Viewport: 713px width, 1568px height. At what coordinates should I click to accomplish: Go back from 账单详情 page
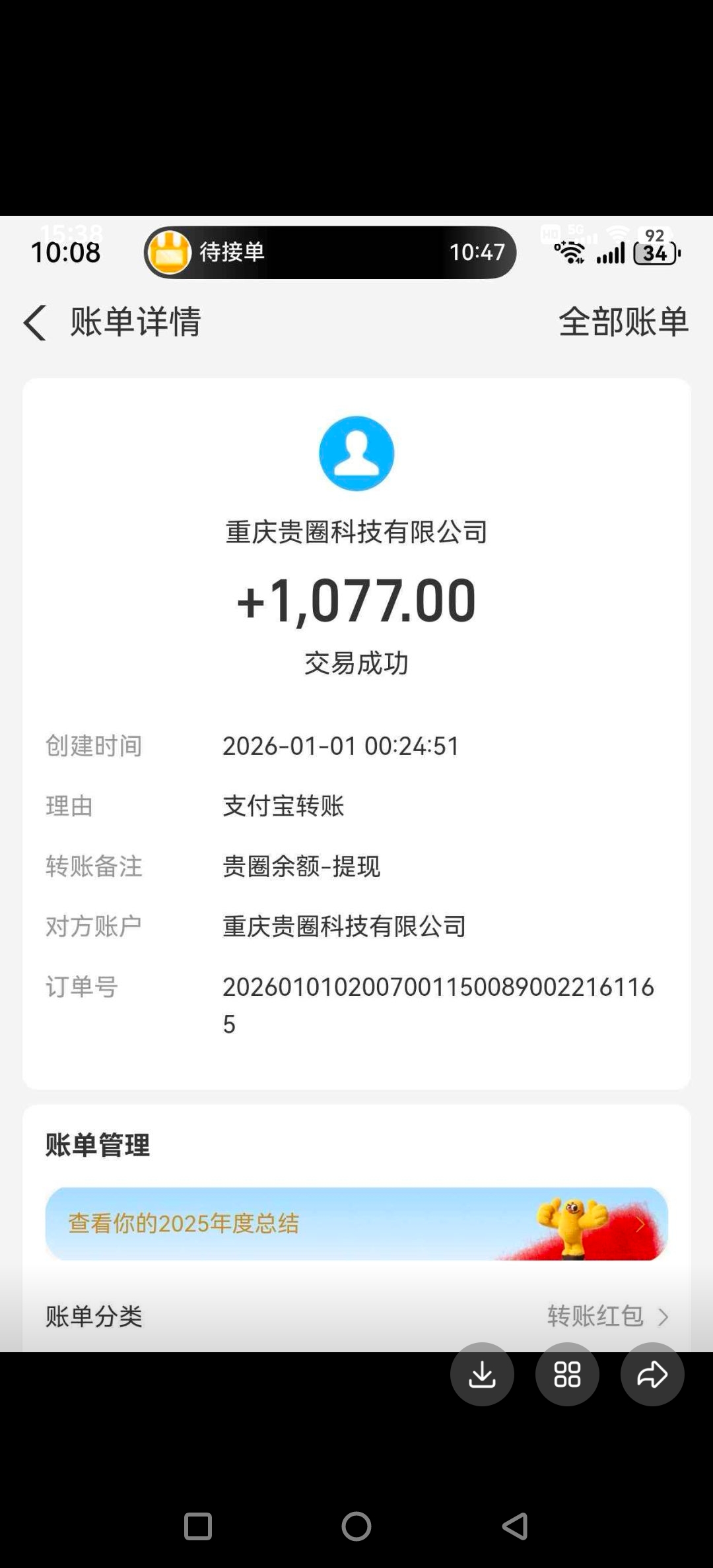click(x=35, y=323)
